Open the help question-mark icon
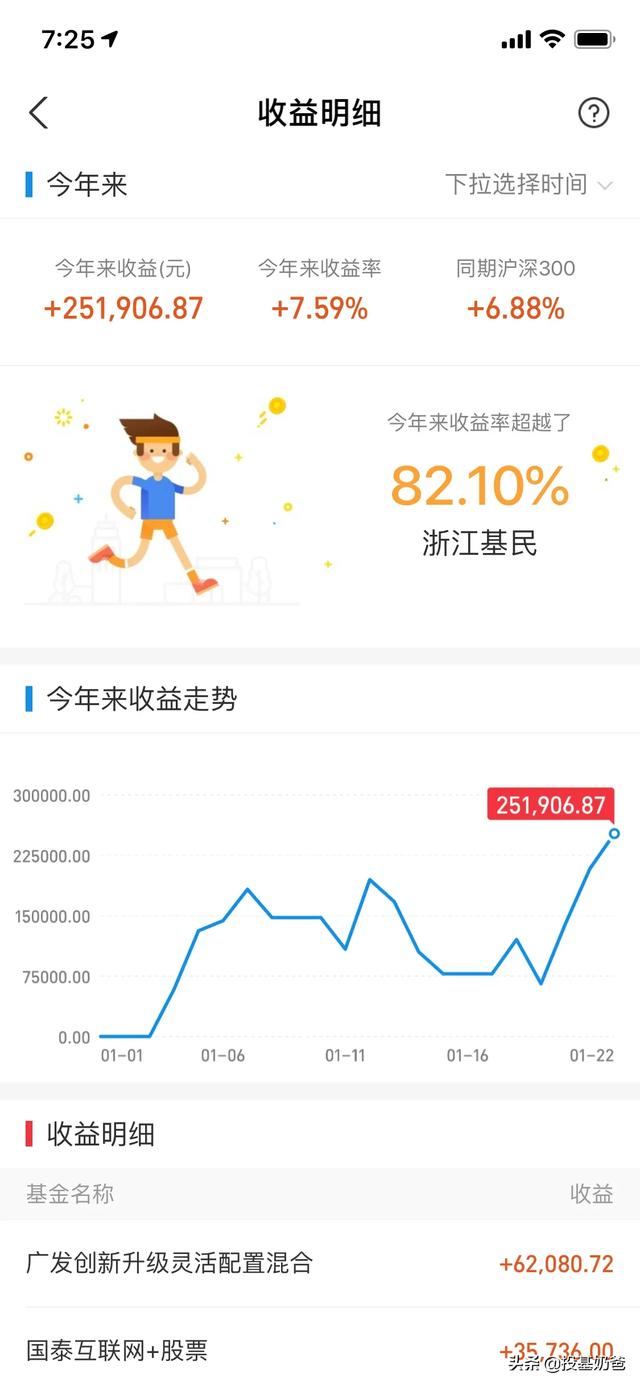Viewport: 640px width, 1386px height. pyautogui.click(x=593, y=113)
